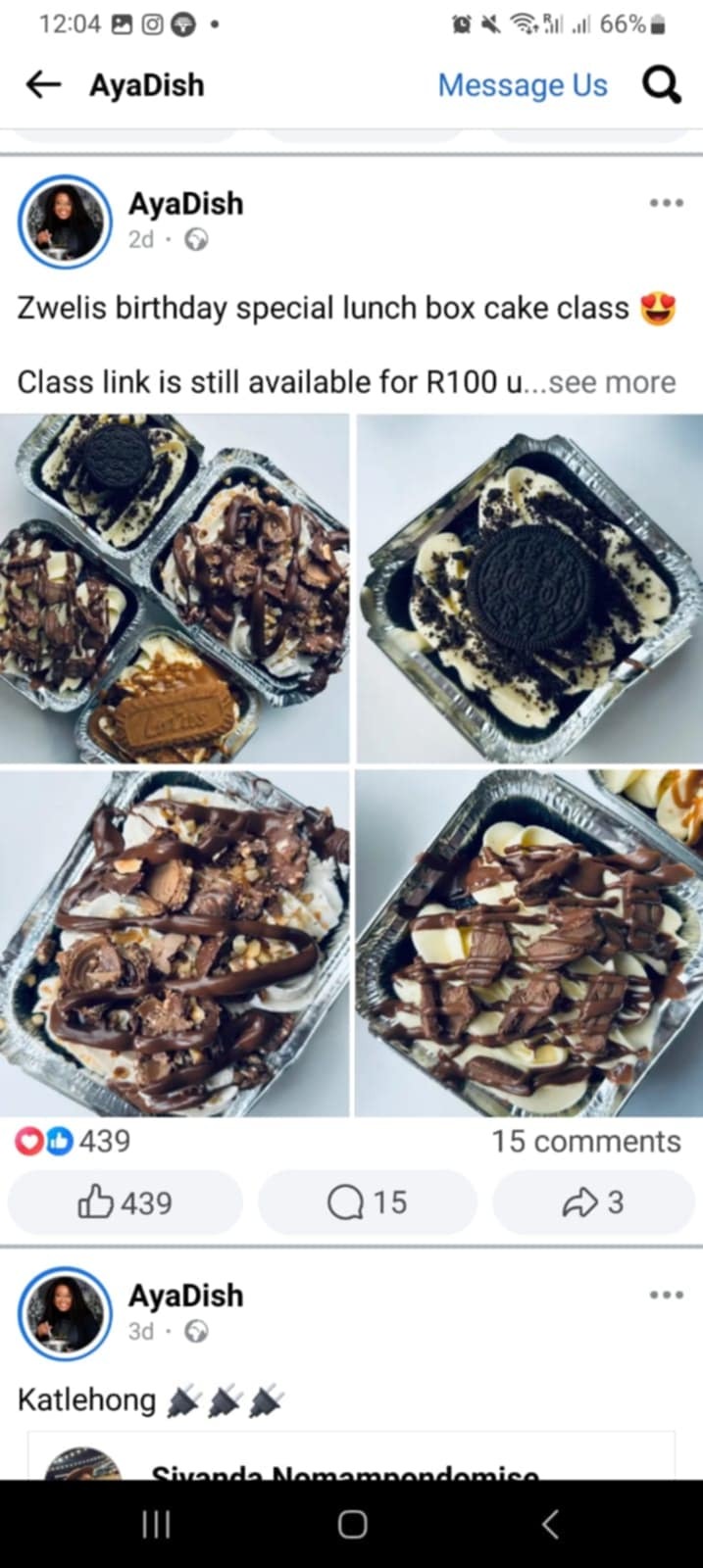
Task: Open recent apps from navigation bar
Action: coord(156,1524)
